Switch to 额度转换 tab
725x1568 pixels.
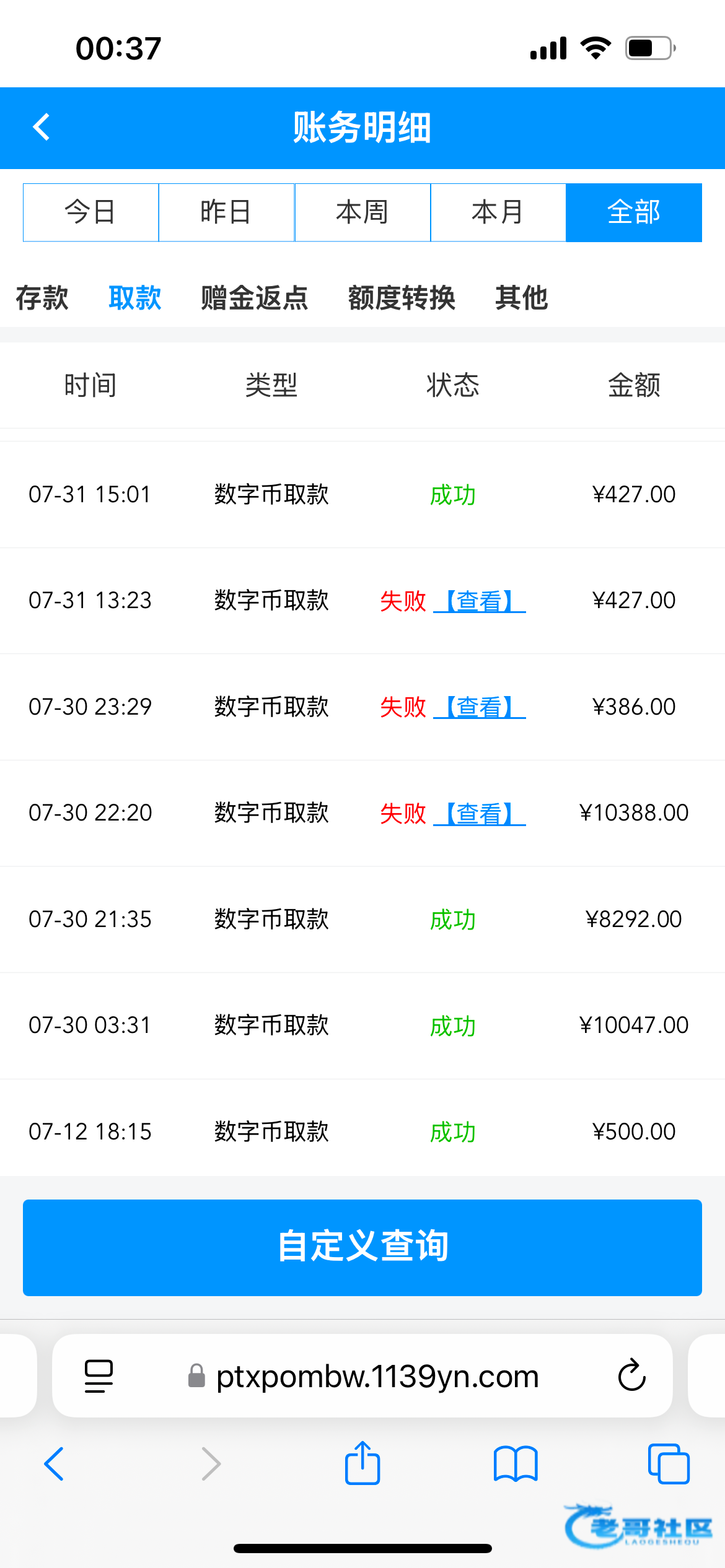click(x=402, y=298)
